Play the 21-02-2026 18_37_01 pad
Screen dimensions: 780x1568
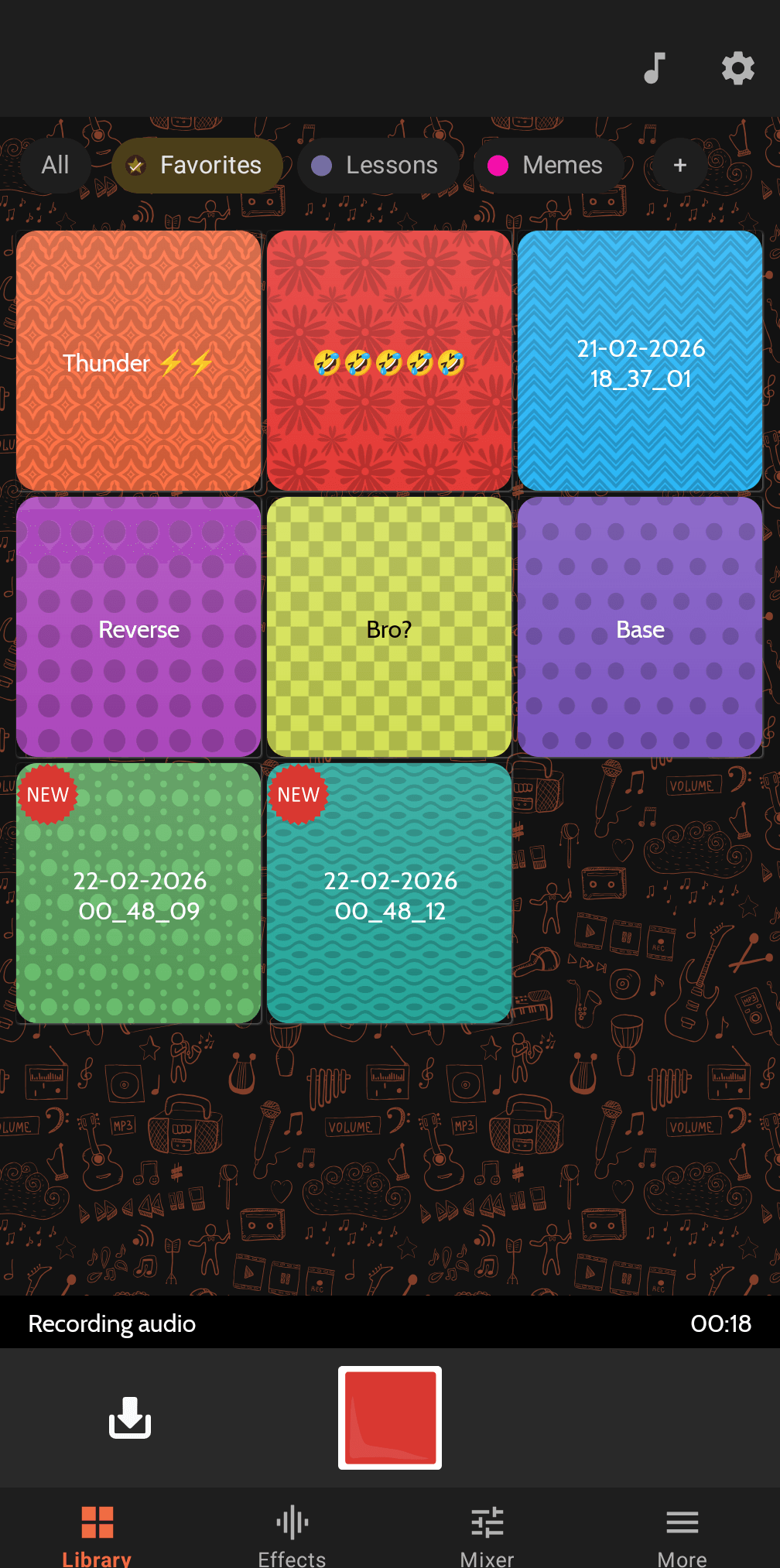pyautogui.click(x=640, y=361)
